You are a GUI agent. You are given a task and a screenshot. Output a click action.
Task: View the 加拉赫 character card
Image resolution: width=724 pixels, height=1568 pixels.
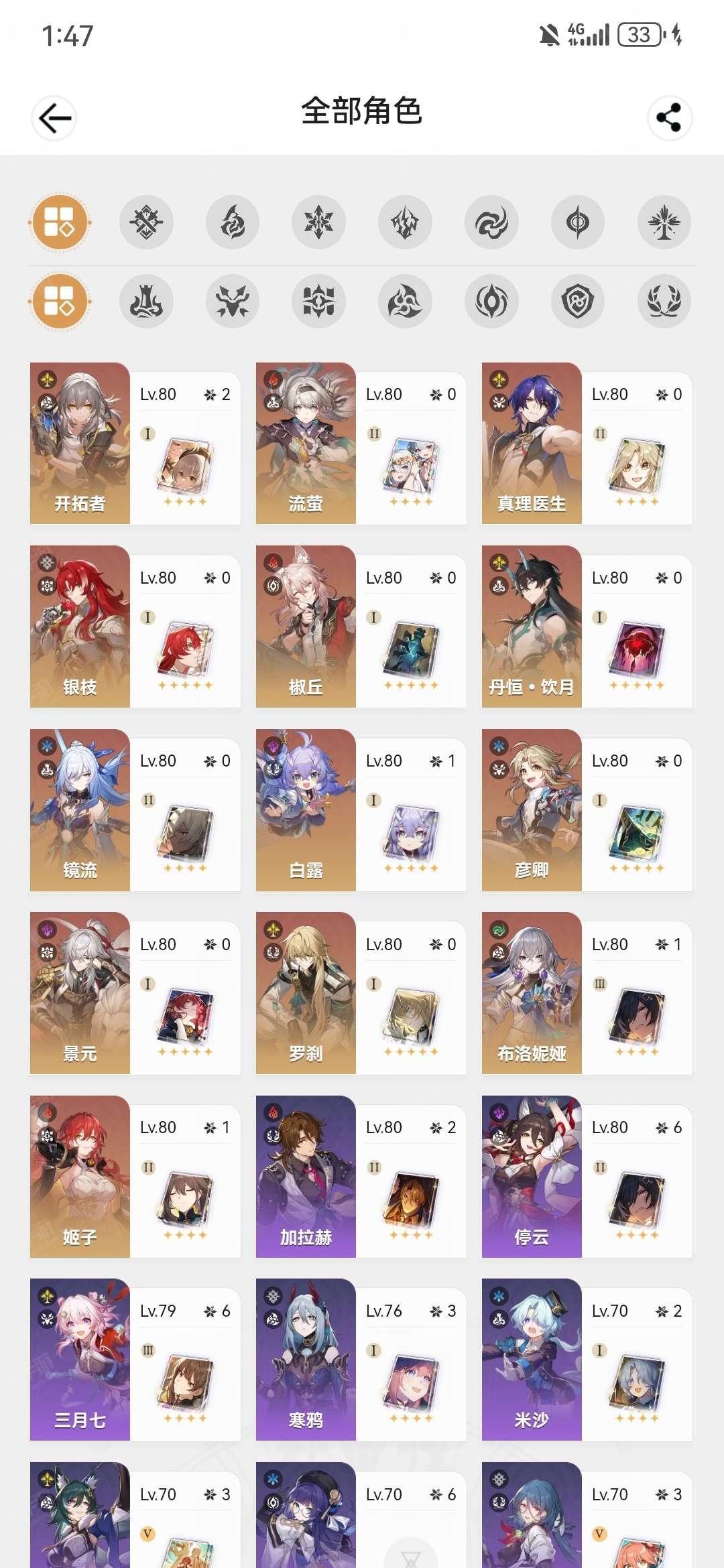[x=361, y=1177]
